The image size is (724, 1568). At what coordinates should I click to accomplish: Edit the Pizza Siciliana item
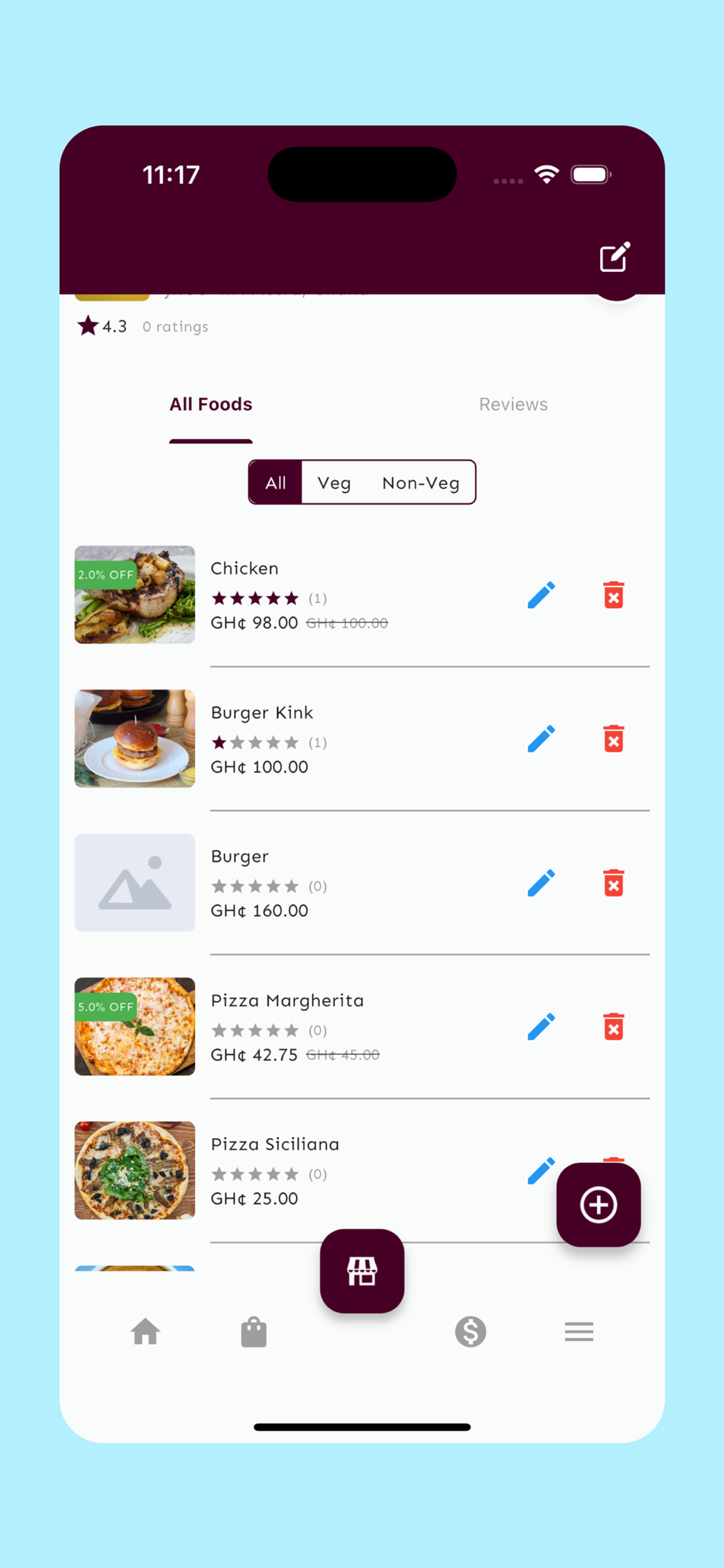(x=541, y=1171)
